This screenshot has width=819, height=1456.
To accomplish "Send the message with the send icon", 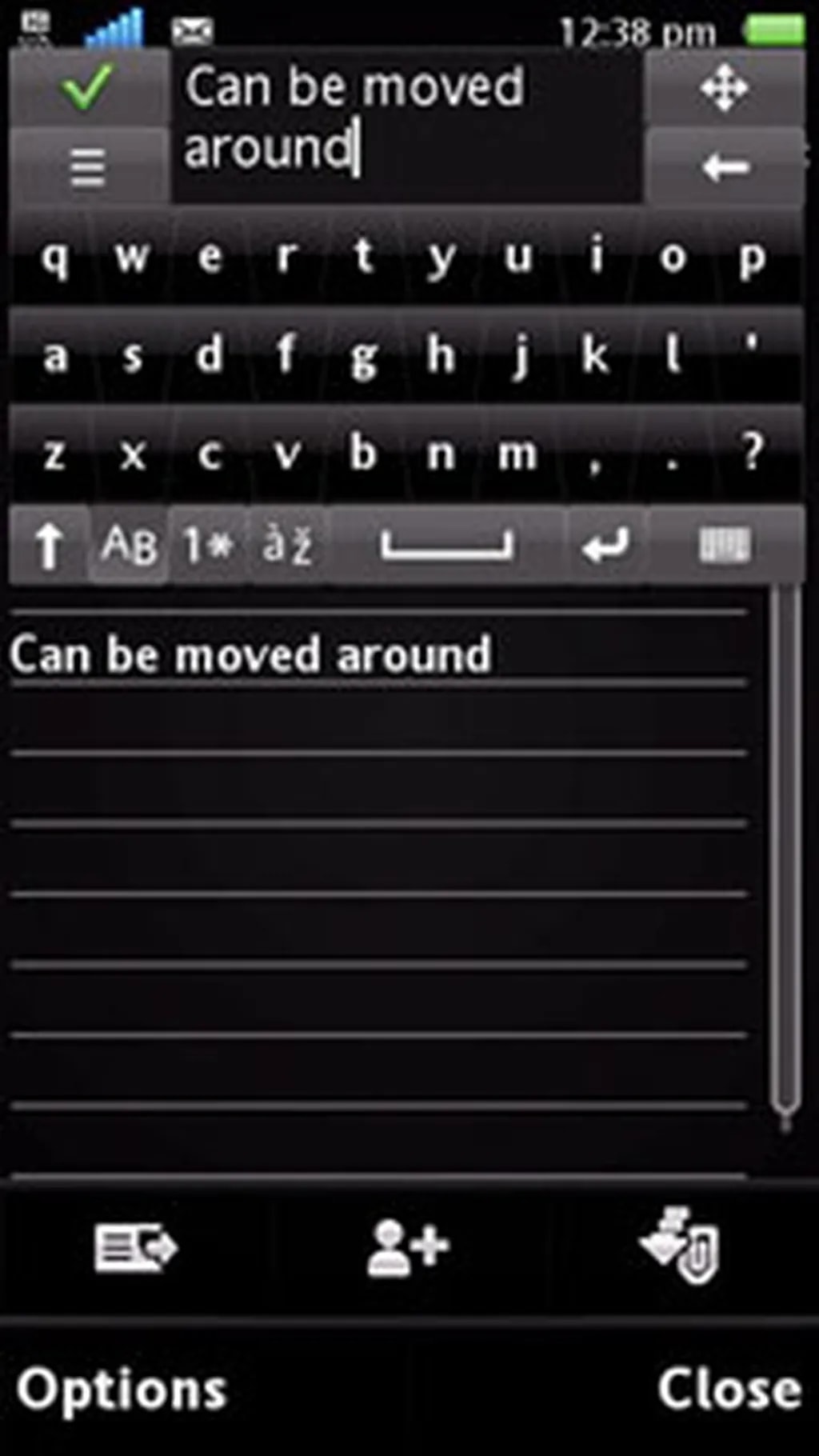I will pyautogui.click(x=134, y=1246).
